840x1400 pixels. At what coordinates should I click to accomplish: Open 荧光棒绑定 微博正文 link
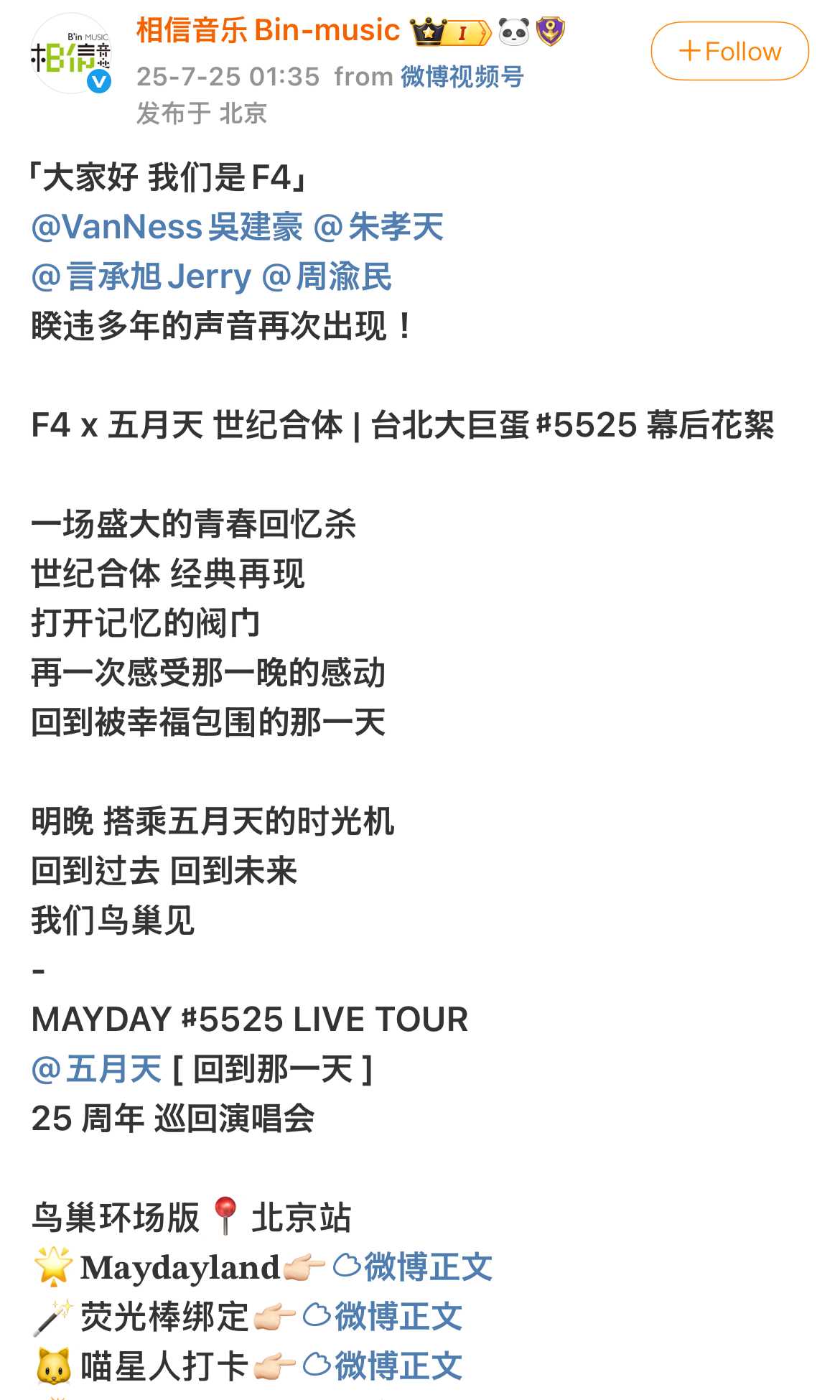click(x=383, y=1317)
